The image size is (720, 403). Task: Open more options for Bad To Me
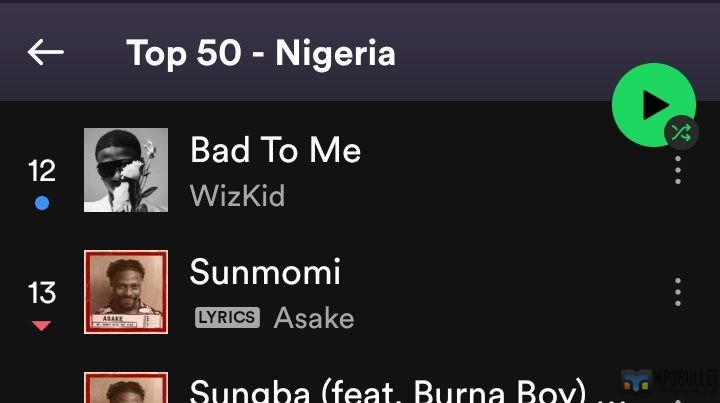[x=678, y=170]
